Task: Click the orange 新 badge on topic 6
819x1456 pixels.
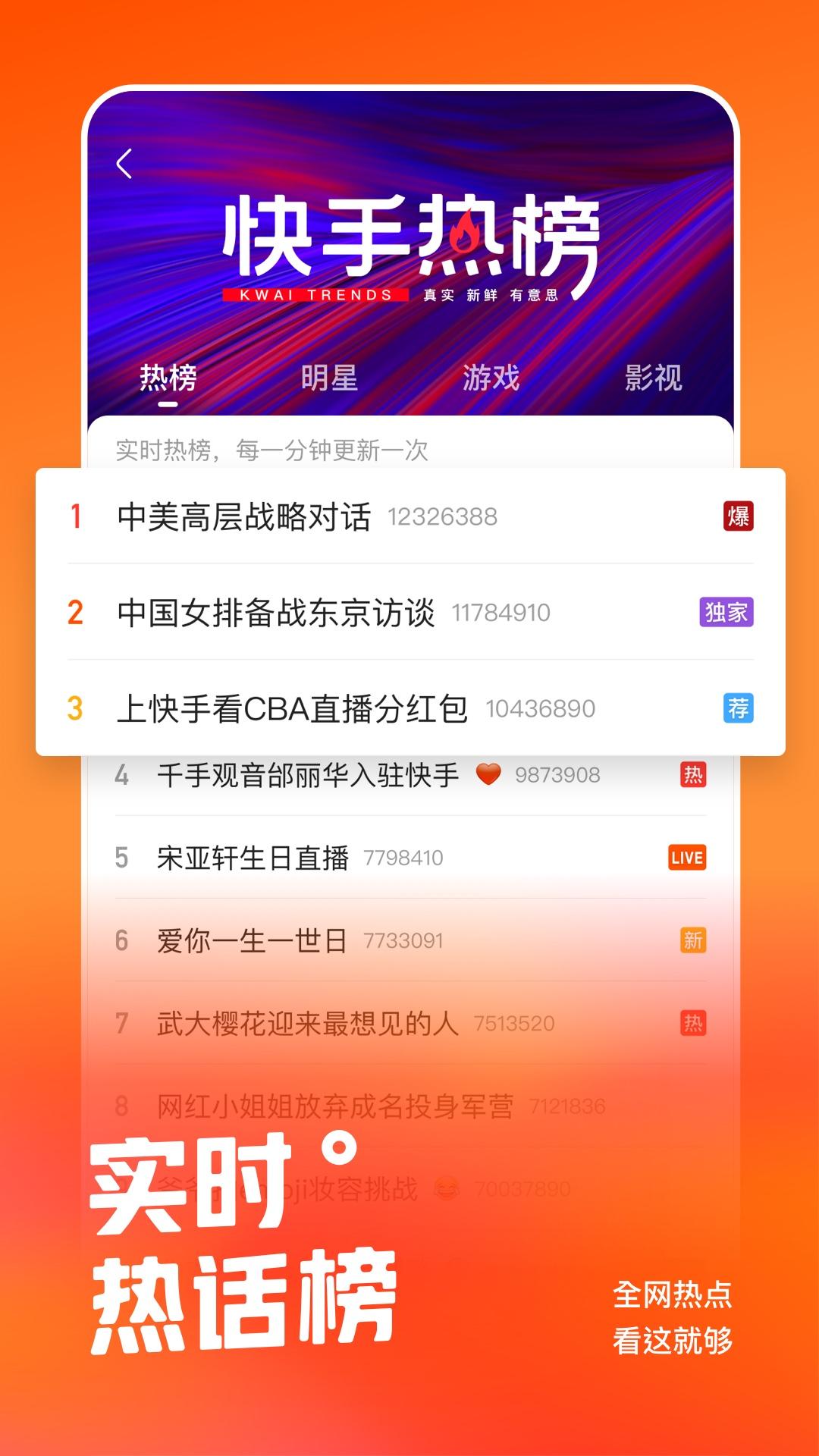Action: [x=692, y=938]
